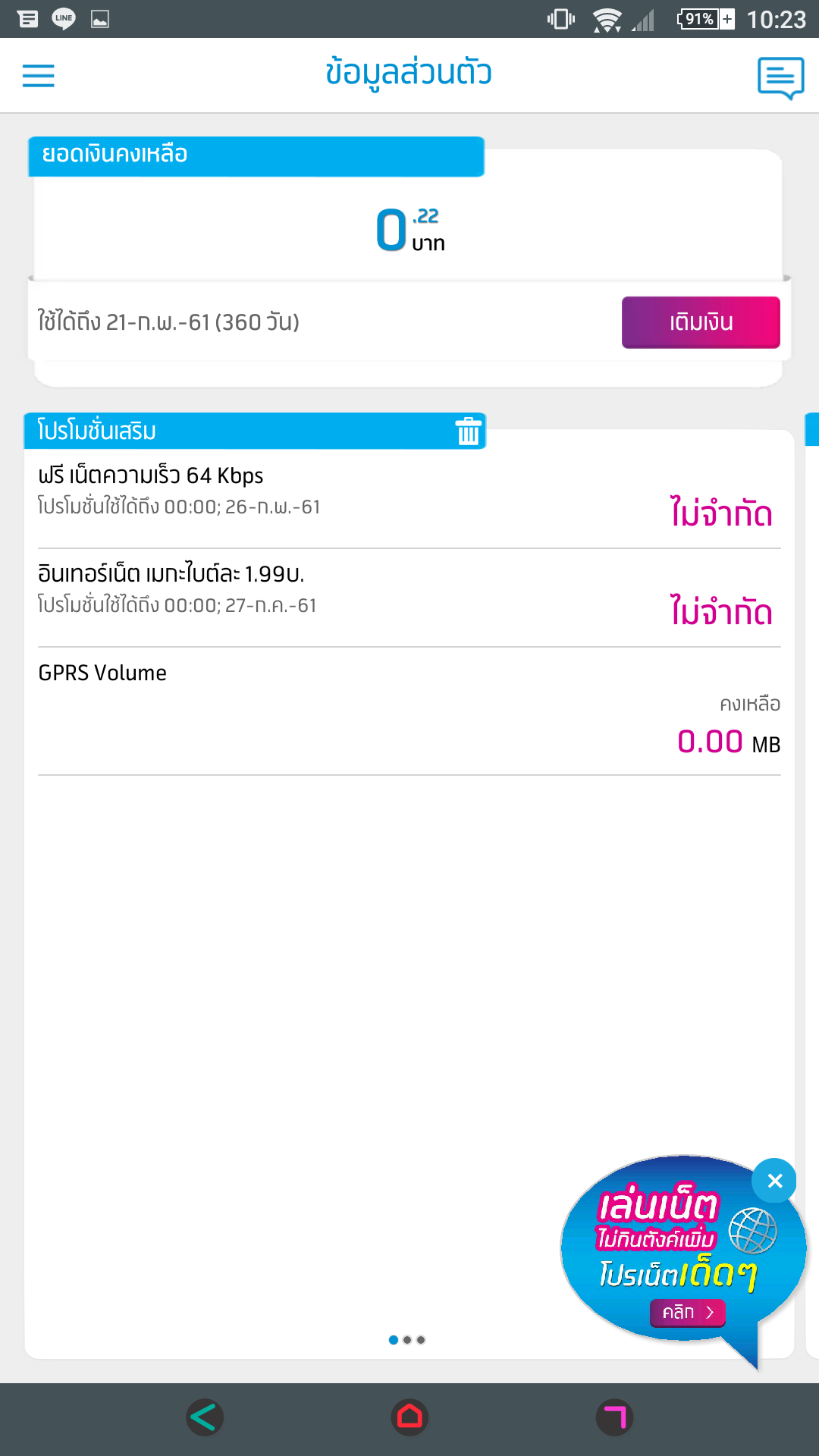Tap the เติมเงิน top-up button

(x=701, y=322)
